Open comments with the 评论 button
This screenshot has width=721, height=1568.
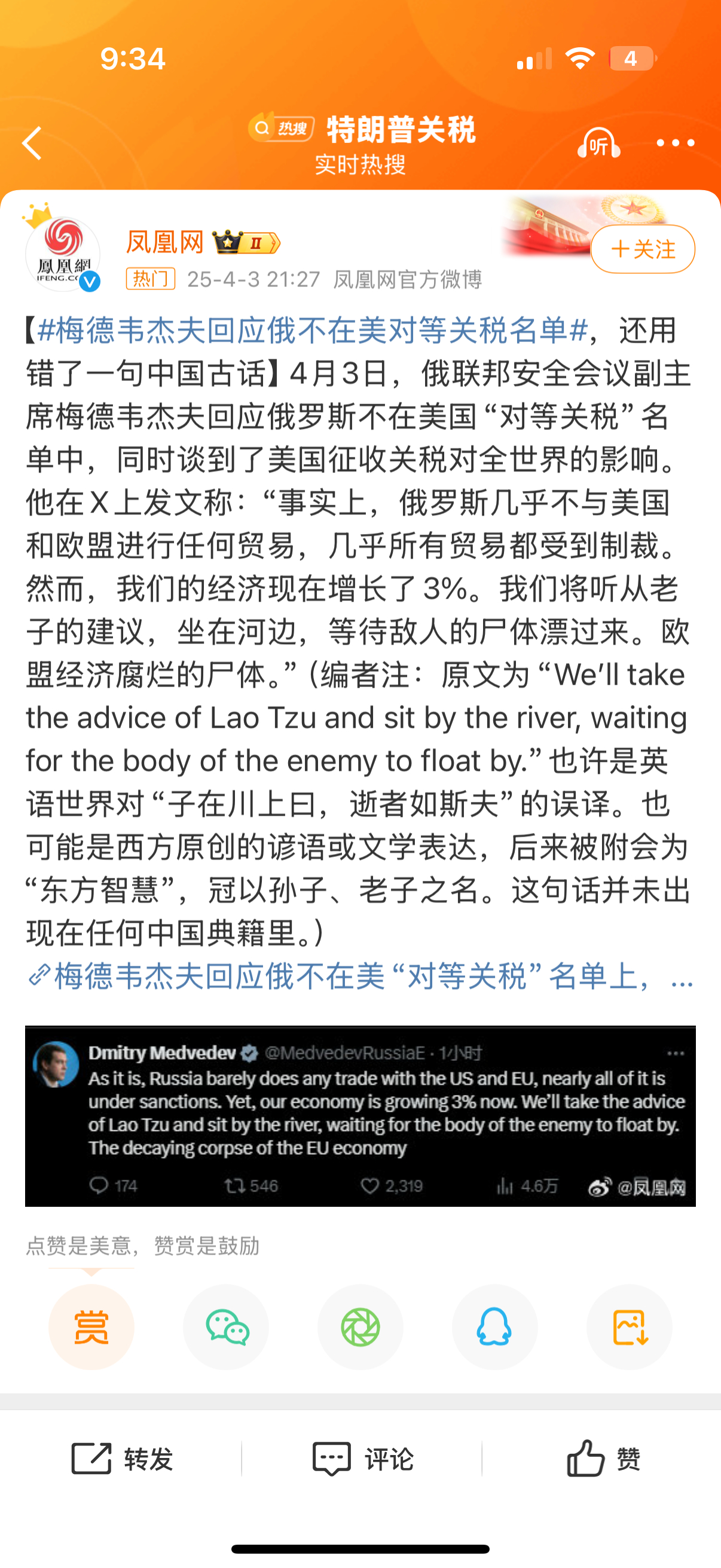tap(363, 1459)
